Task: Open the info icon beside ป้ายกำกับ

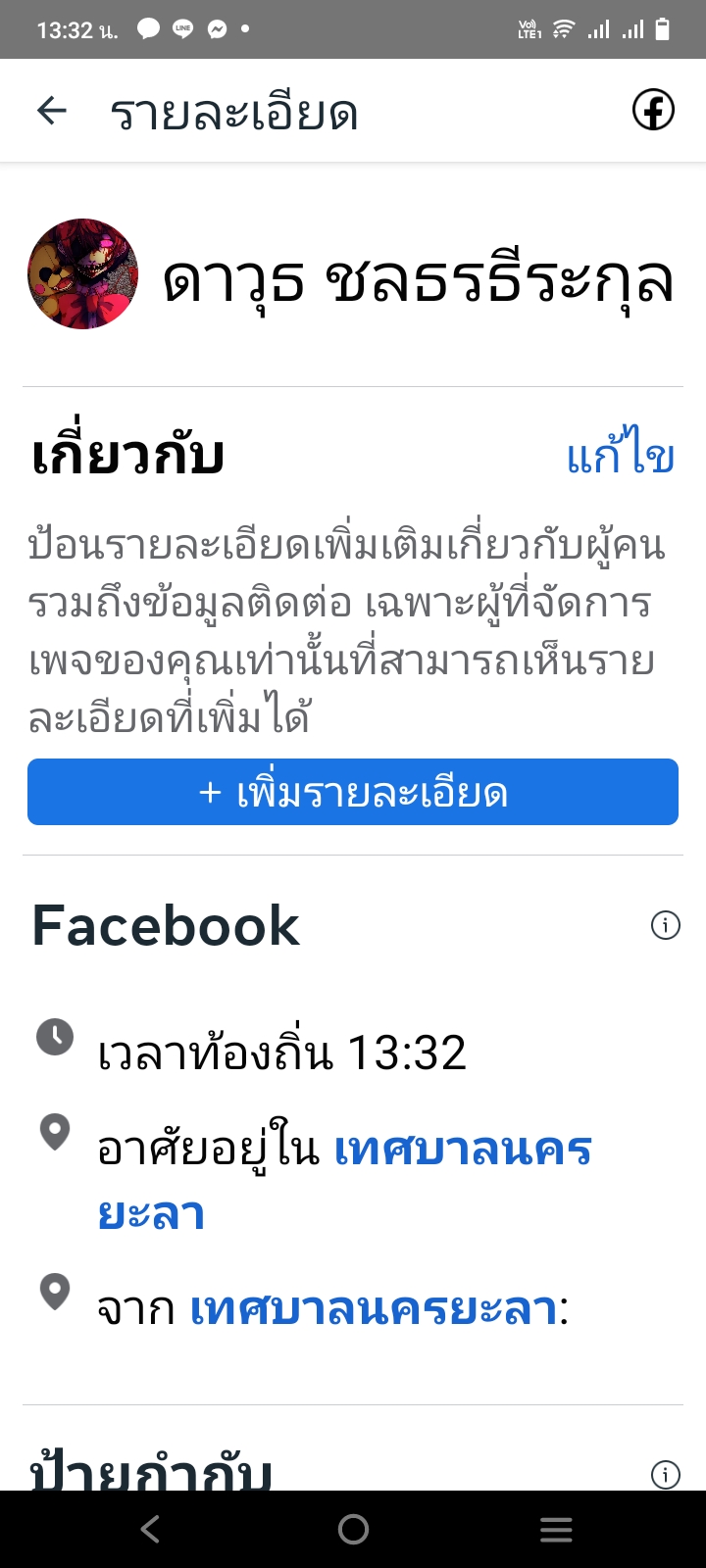Action: (665, 1473)
